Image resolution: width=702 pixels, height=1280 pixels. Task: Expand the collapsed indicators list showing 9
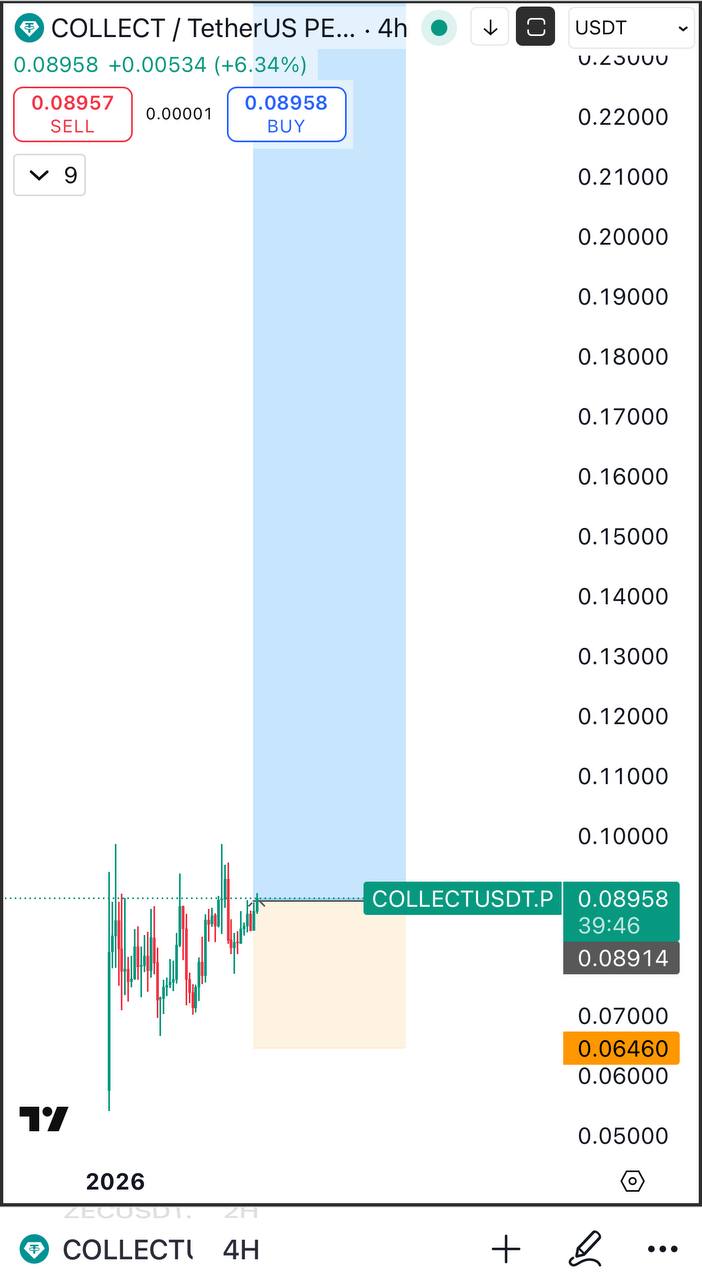(50, 176)
